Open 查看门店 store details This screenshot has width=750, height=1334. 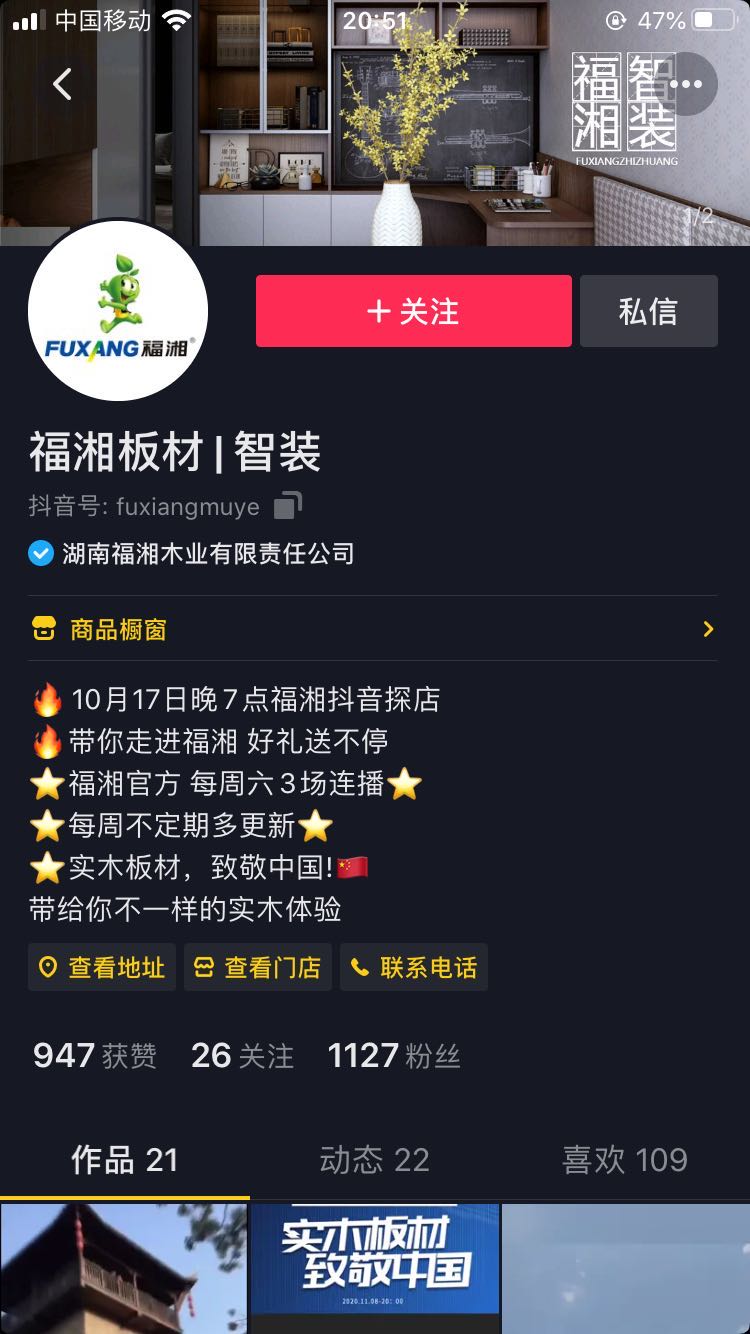click(258, 967)
